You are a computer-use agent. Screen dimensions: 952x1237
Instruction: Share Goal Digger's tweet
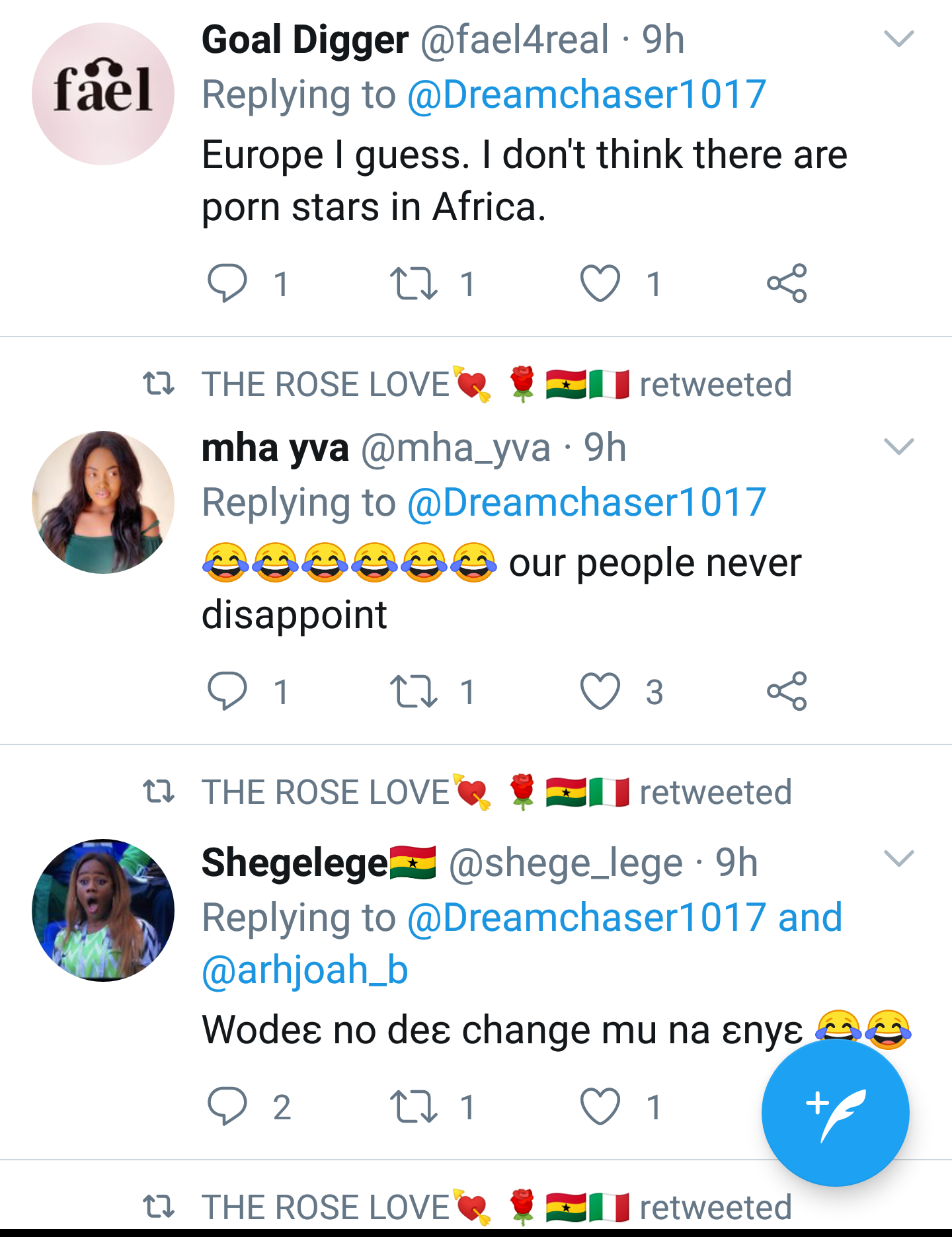click(x=787, y=284)
